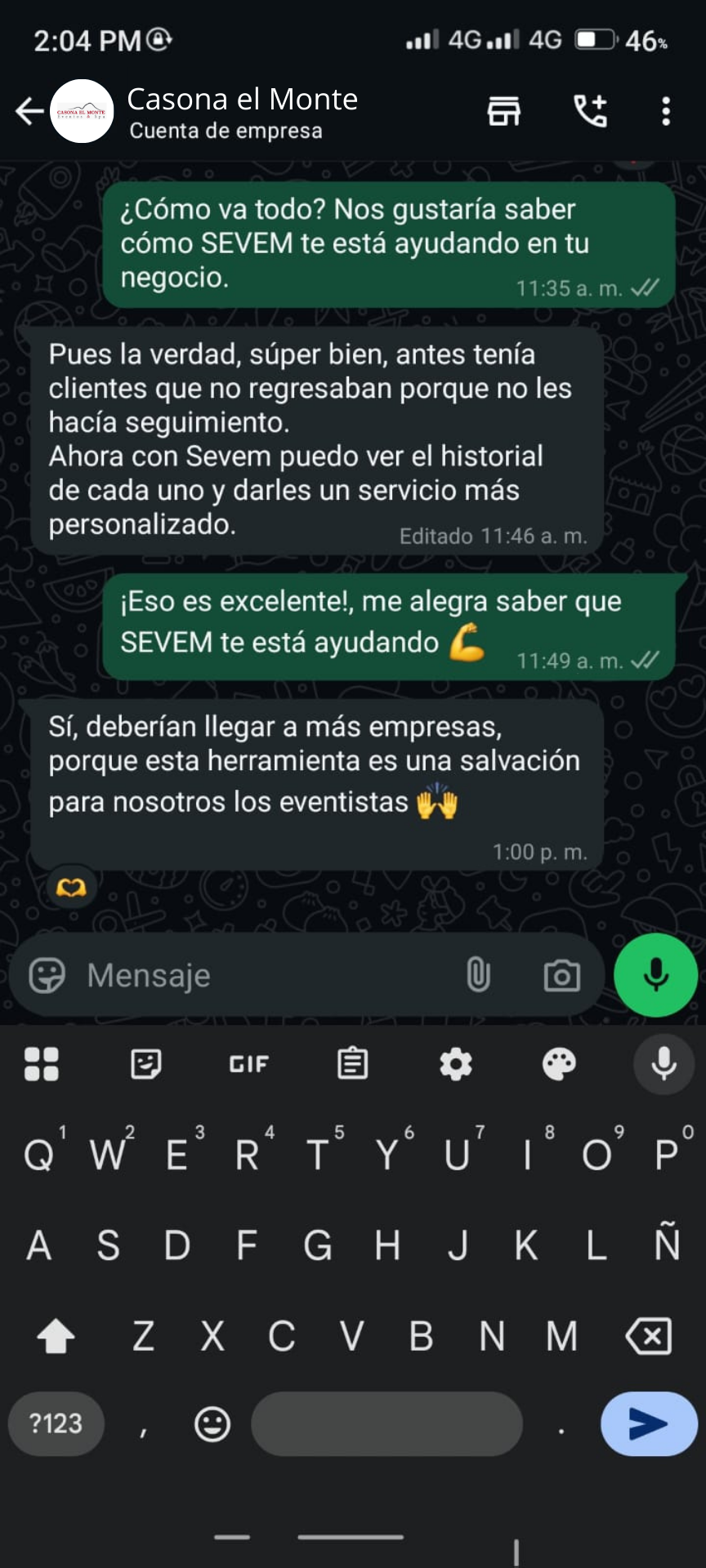Screen dimensions: 706x1568
Task: Open the emoji and sticker picker
Action: 47,975
